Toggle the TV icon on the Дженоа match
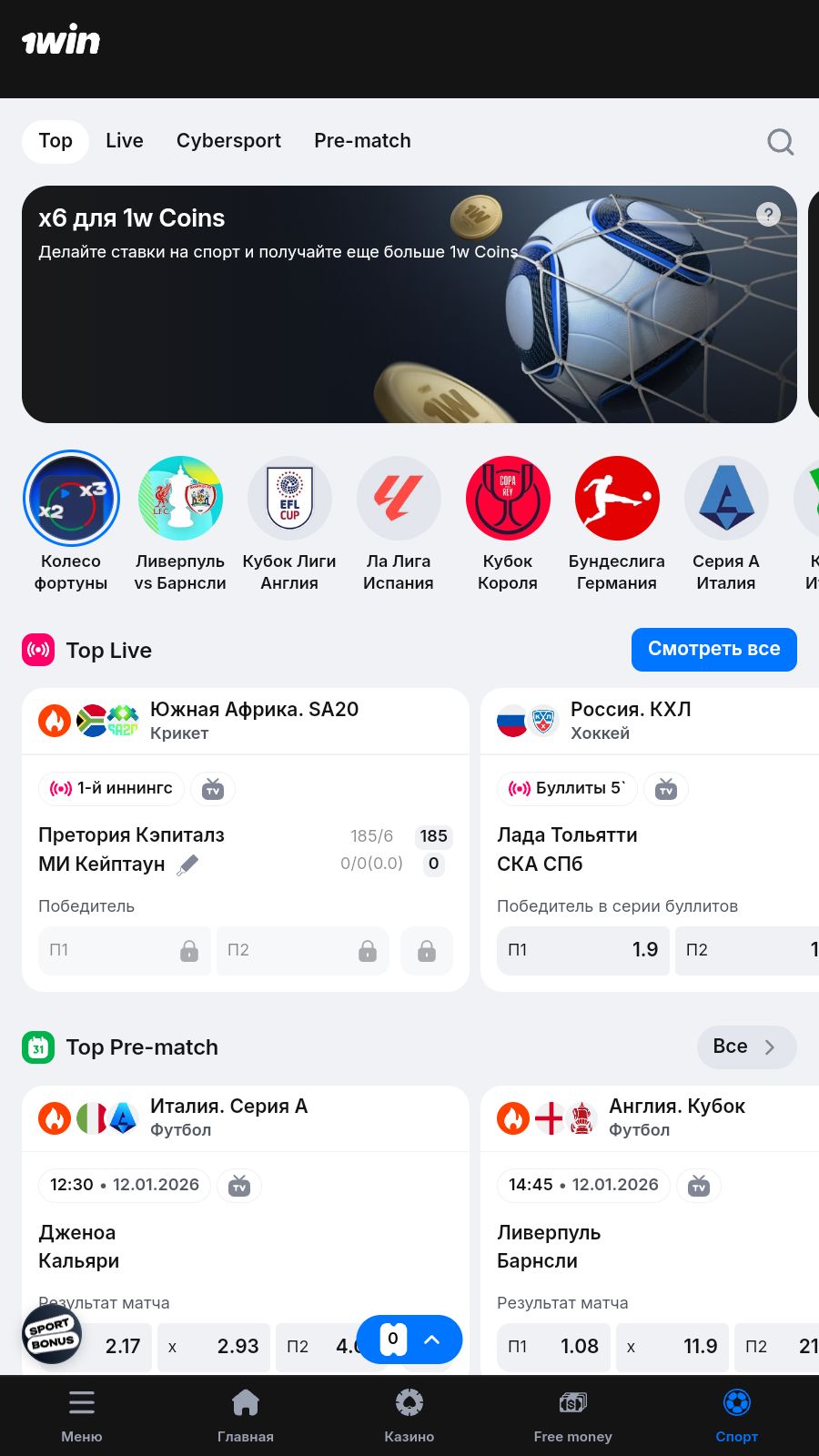The width and height of the screenshot is (819, 1456). (x=238, y=1186)
